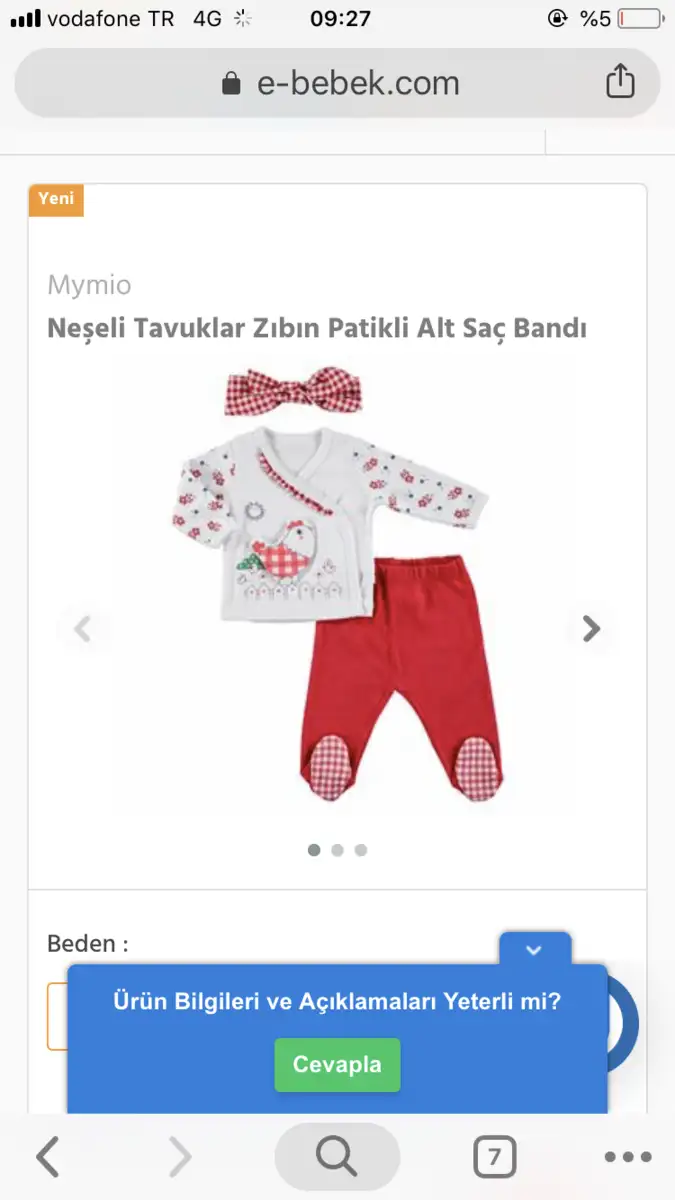Open the product photo of the baby outfit

tap(337, 585)
